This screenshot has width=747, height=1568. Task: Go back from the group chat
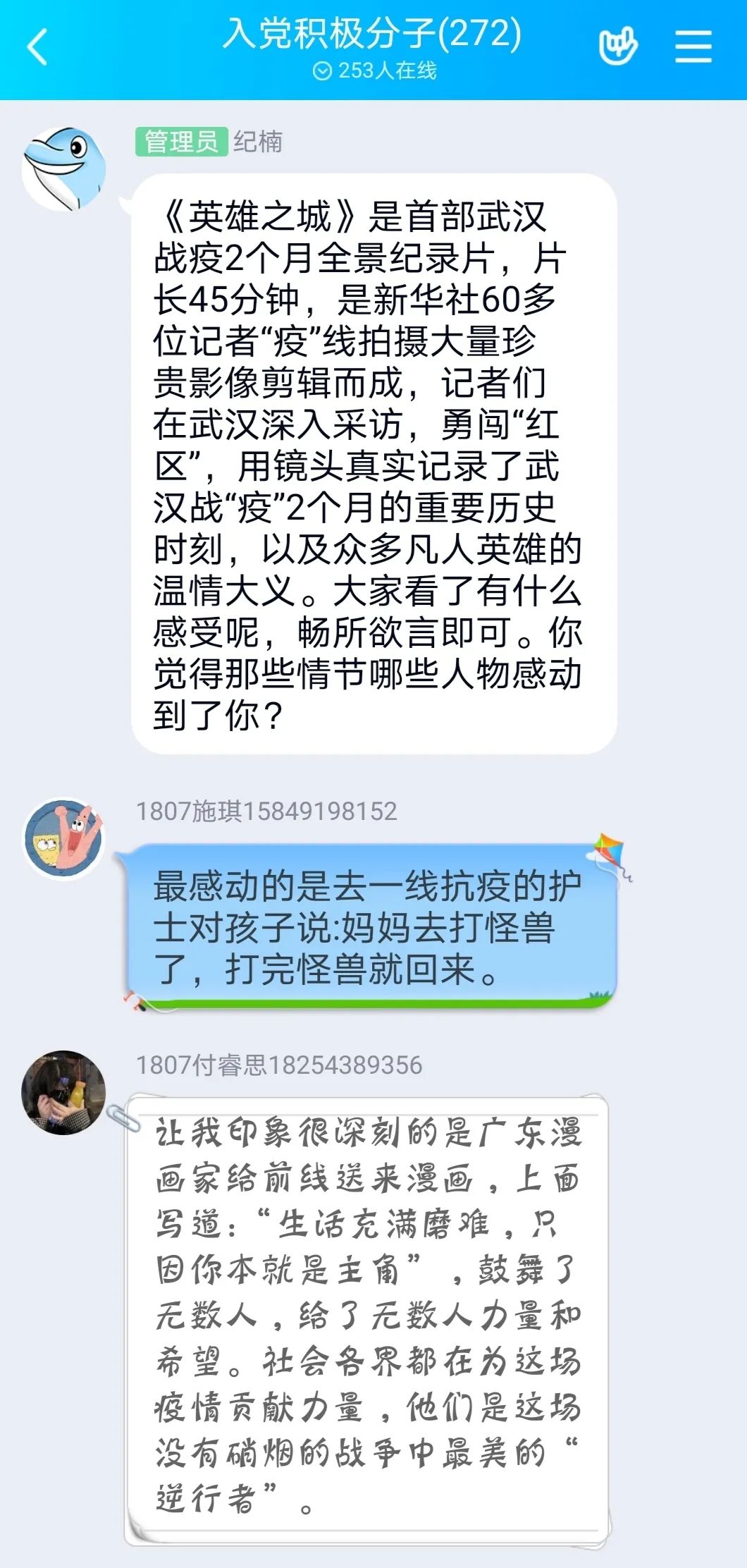(37, 47)
